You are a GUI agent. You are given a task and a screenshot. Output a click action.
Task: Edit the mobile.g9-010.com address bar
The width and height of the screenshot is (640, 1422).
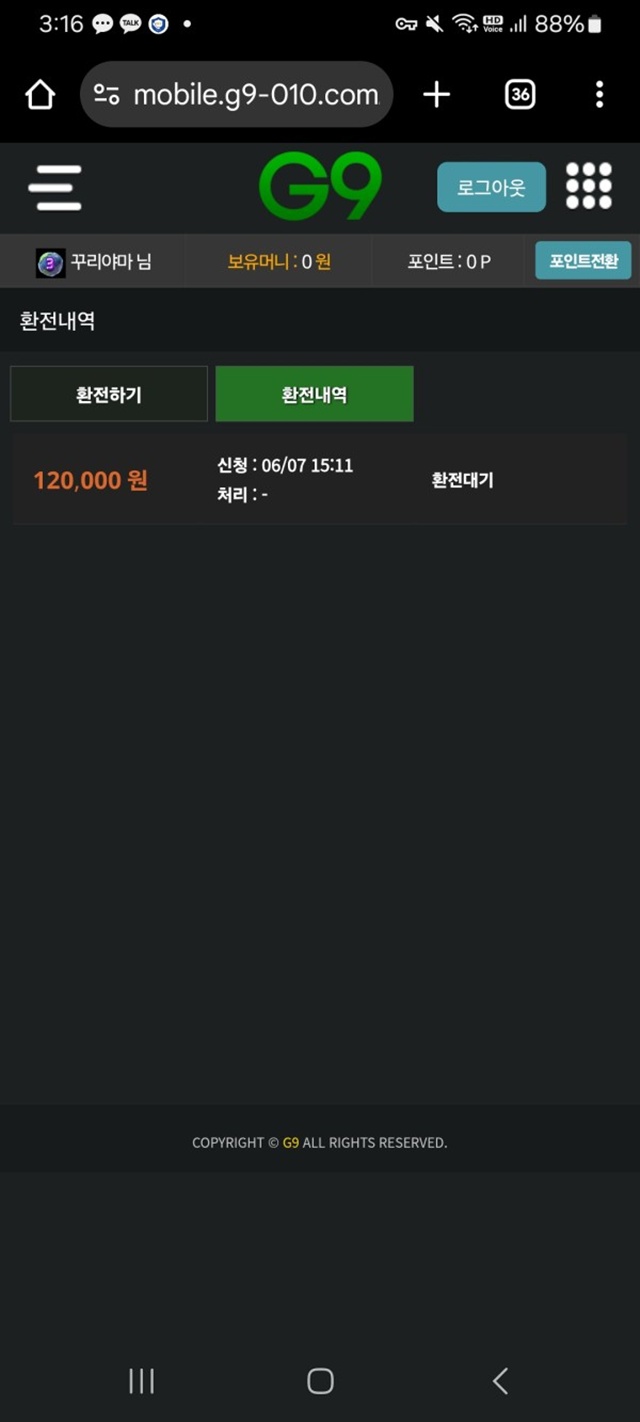pos(255,95)
